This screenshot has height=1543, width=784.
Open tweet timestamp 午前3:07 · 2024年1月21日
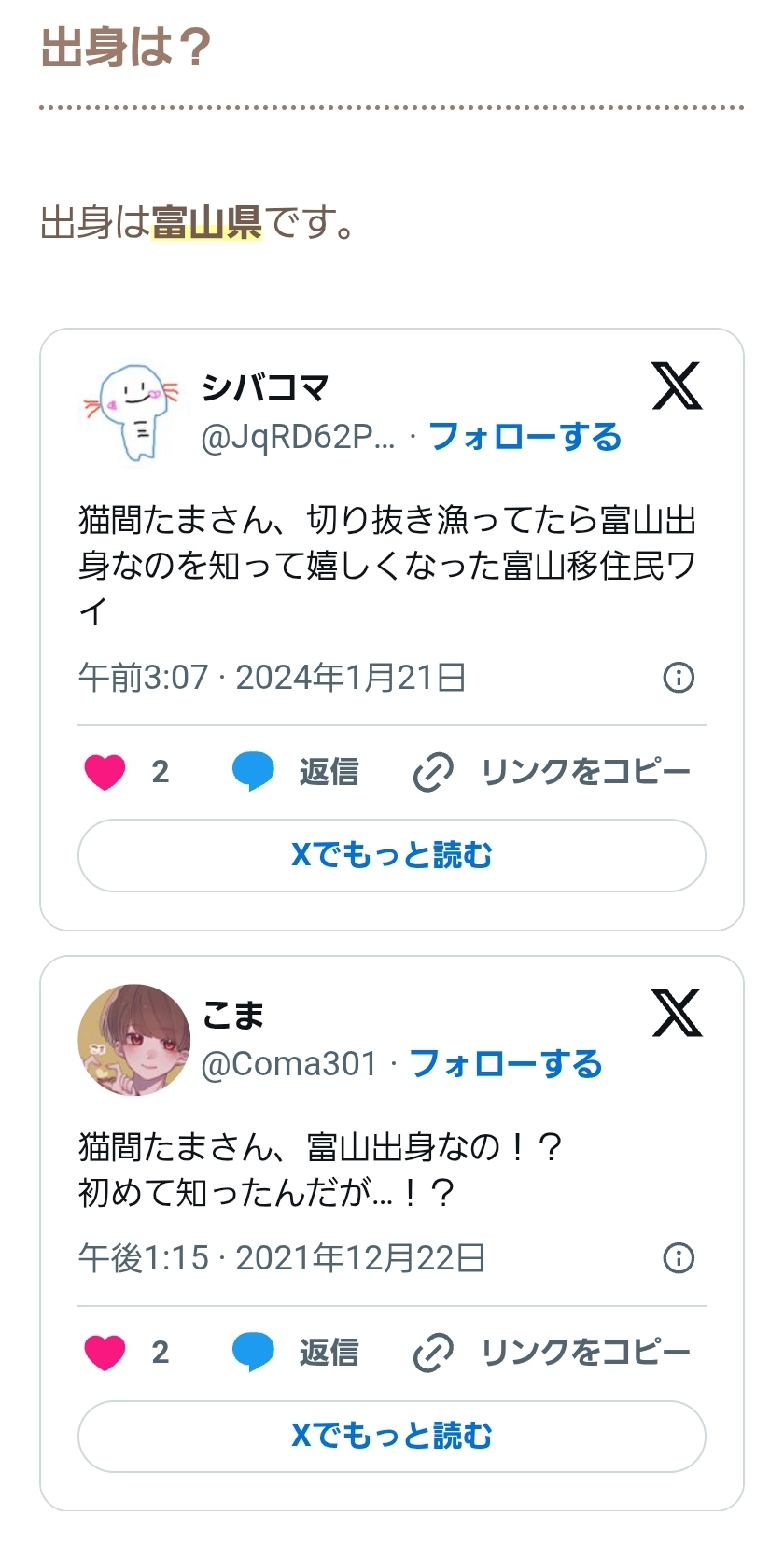272,678
